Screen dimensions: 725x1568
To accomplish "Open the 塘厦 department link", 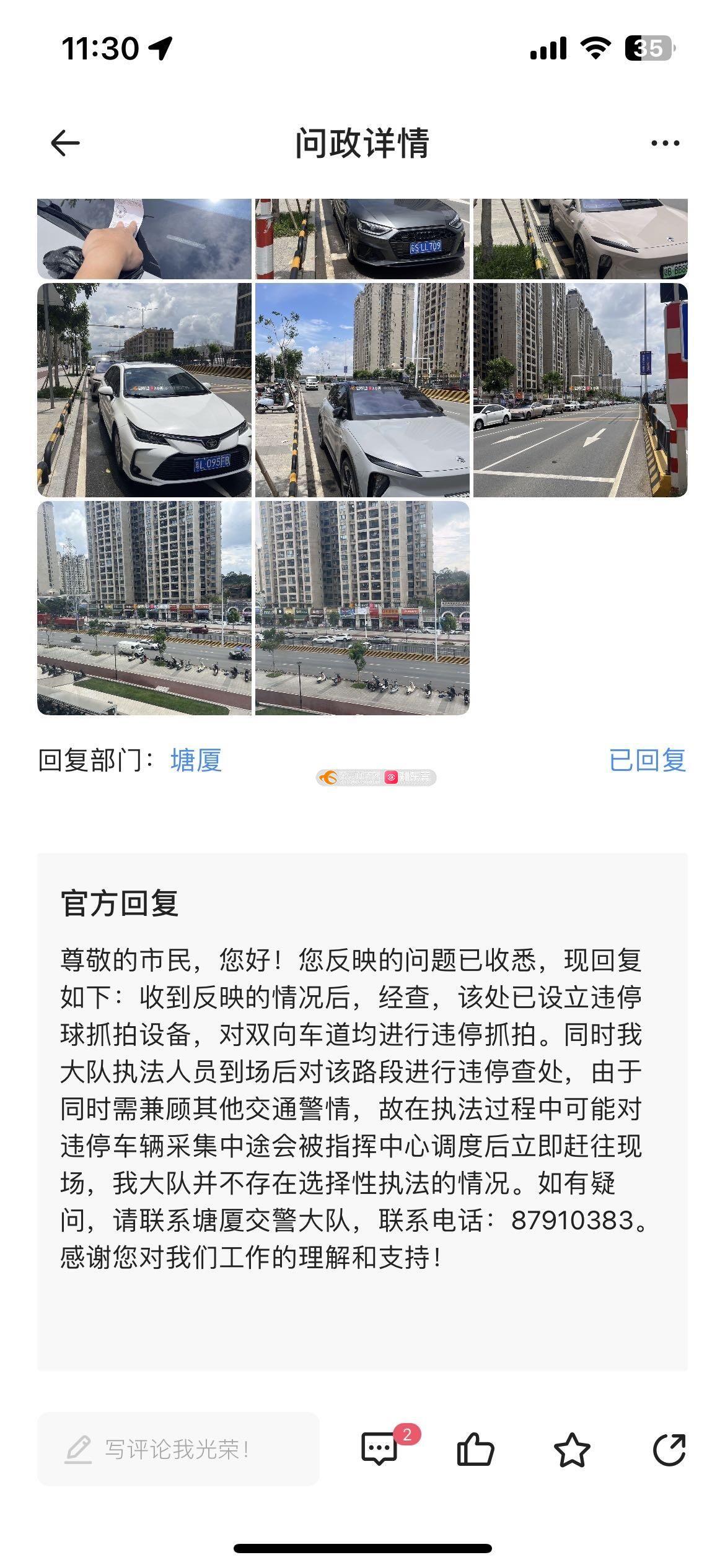I will pos(196,760).
